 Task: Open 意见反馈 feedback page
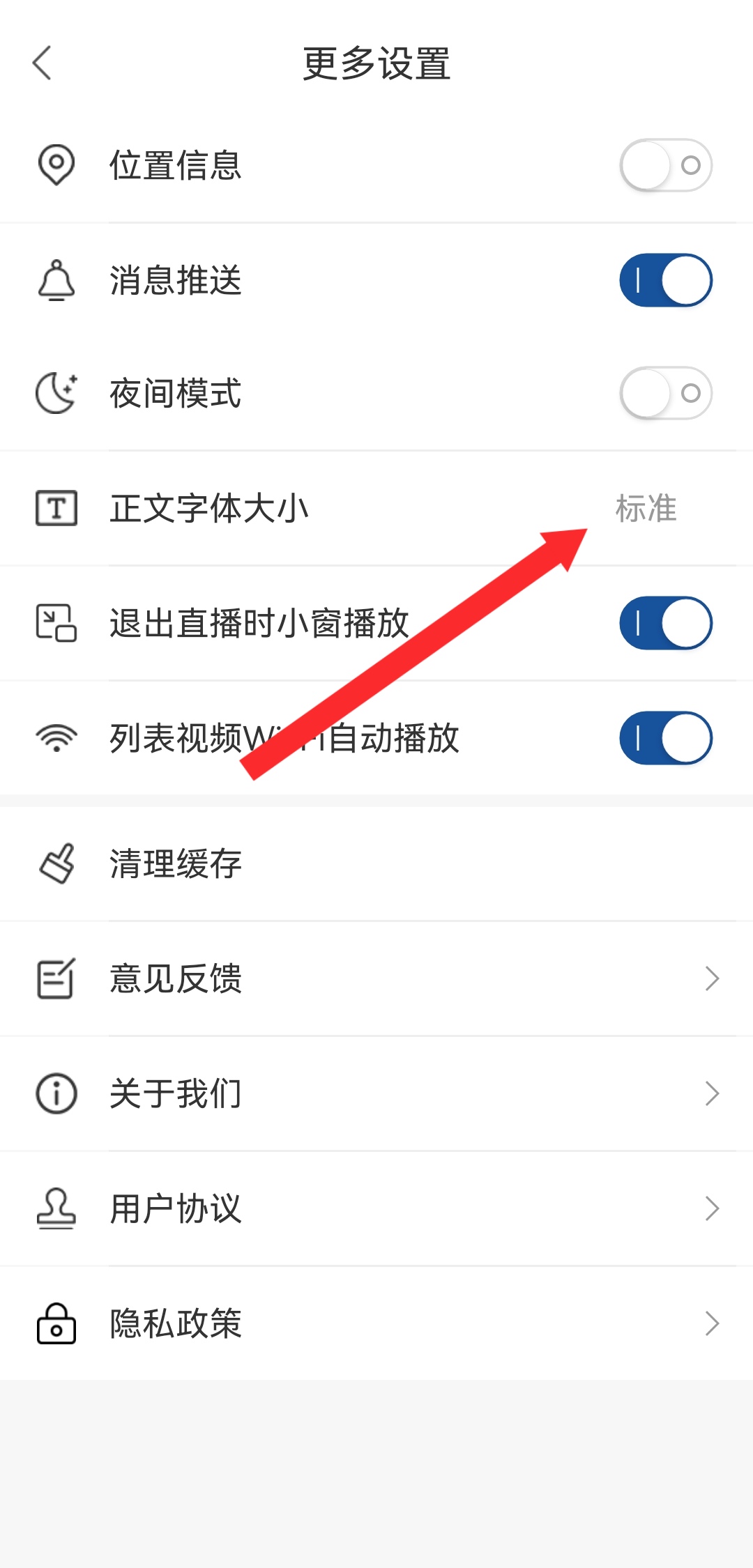pos(376,978)
